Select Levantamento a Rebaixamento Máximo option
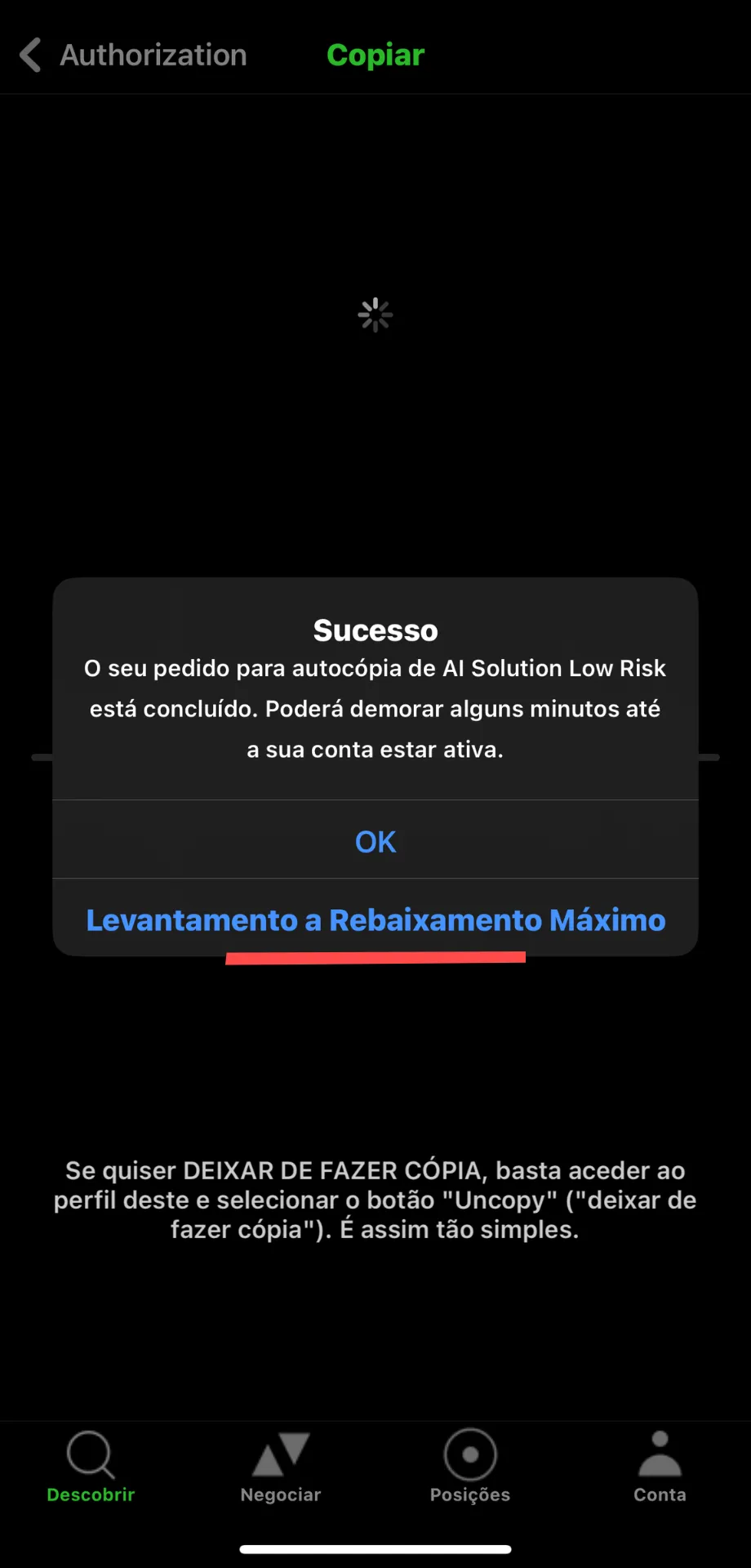 pyautogui.click(x=375, y=920)
